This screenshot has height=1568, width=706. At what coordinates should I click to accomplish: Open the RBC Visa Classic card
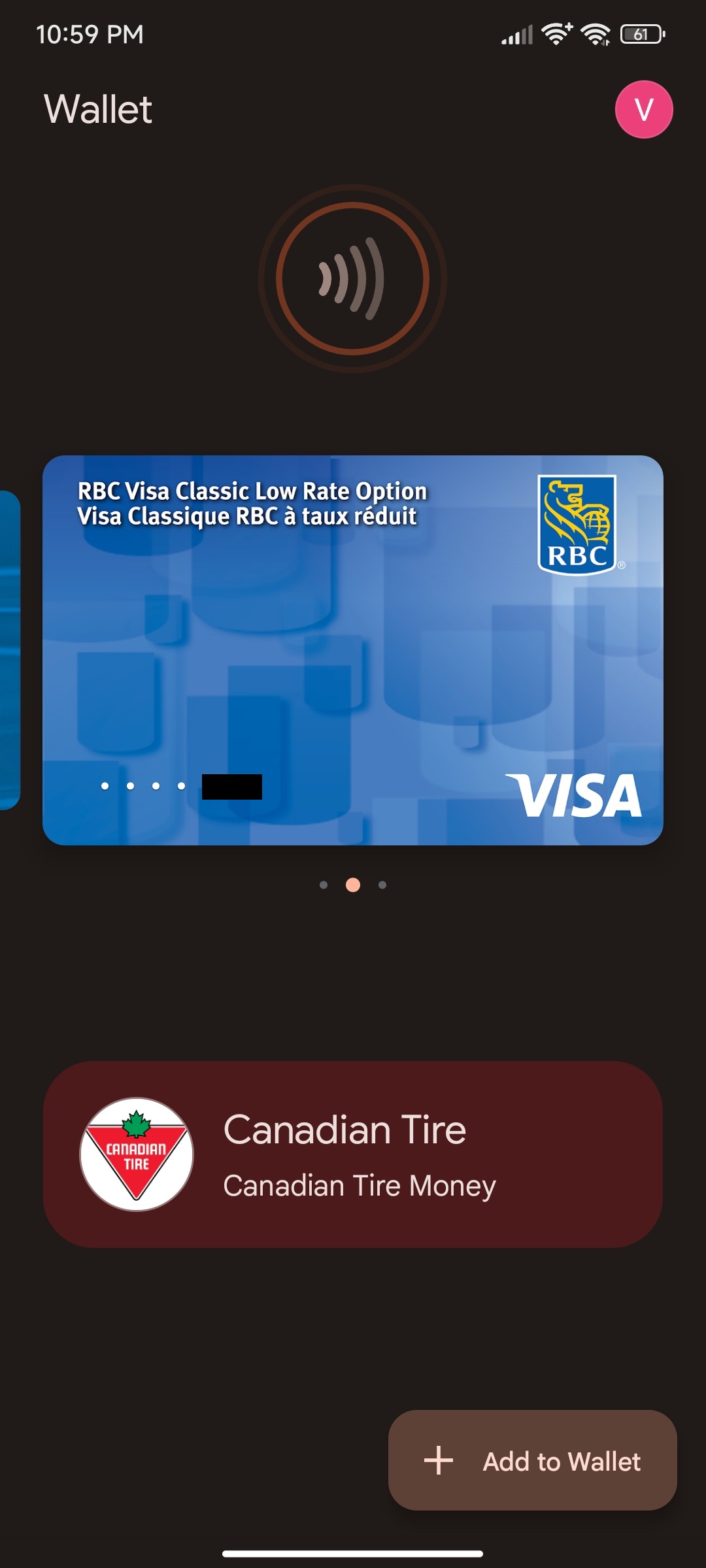(x=353, y=650)
